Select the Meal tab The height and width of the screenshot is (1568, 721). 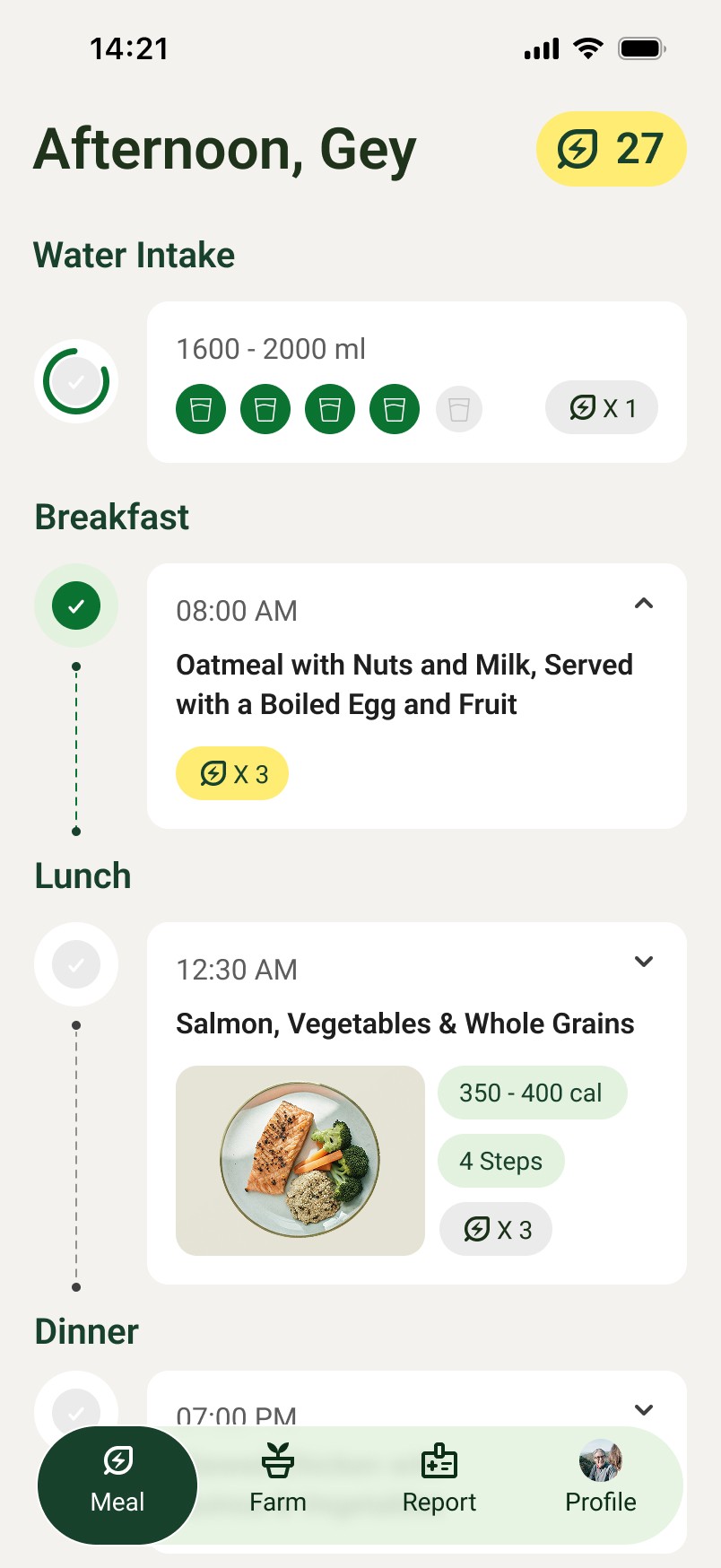[117, 1485]
